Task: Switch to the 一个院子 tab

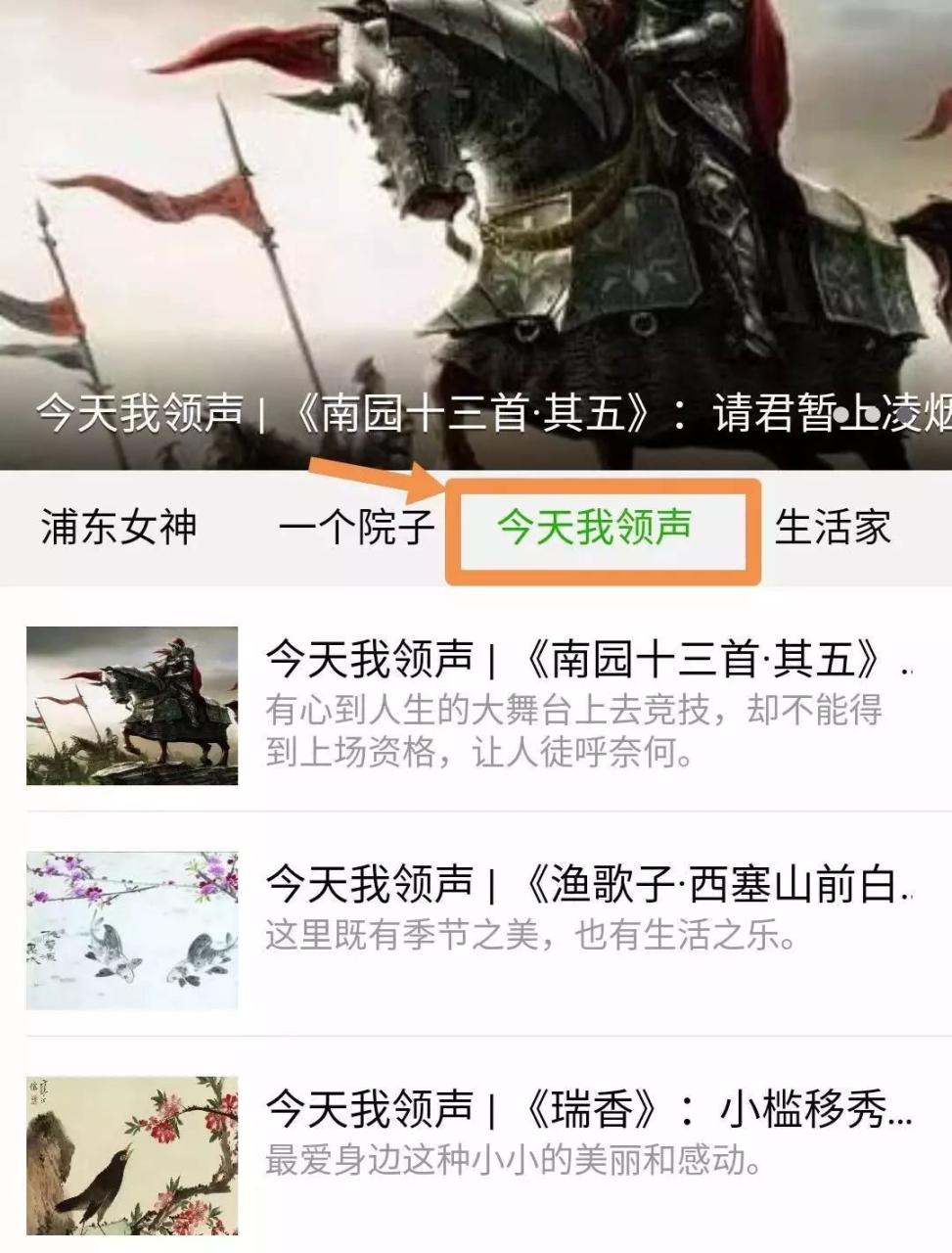Action: (x=356, y=528)
